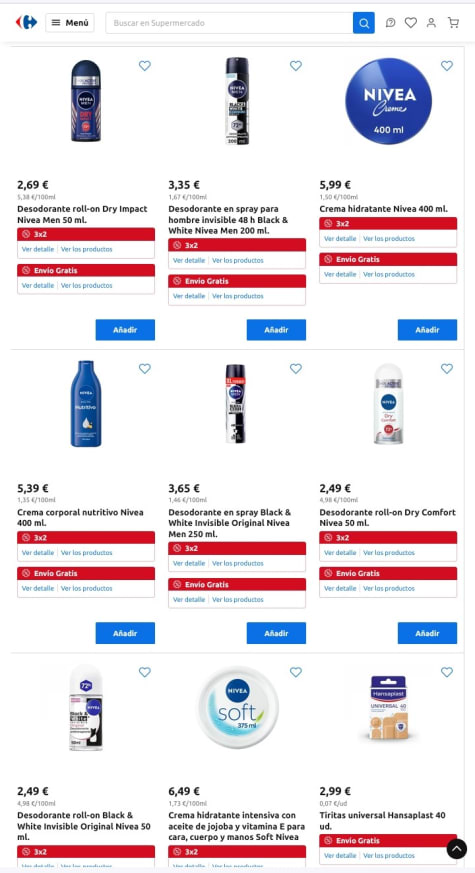Add Dry Comfort roll-on to cart
The image size is (475, 873).
tap(427, 633)
